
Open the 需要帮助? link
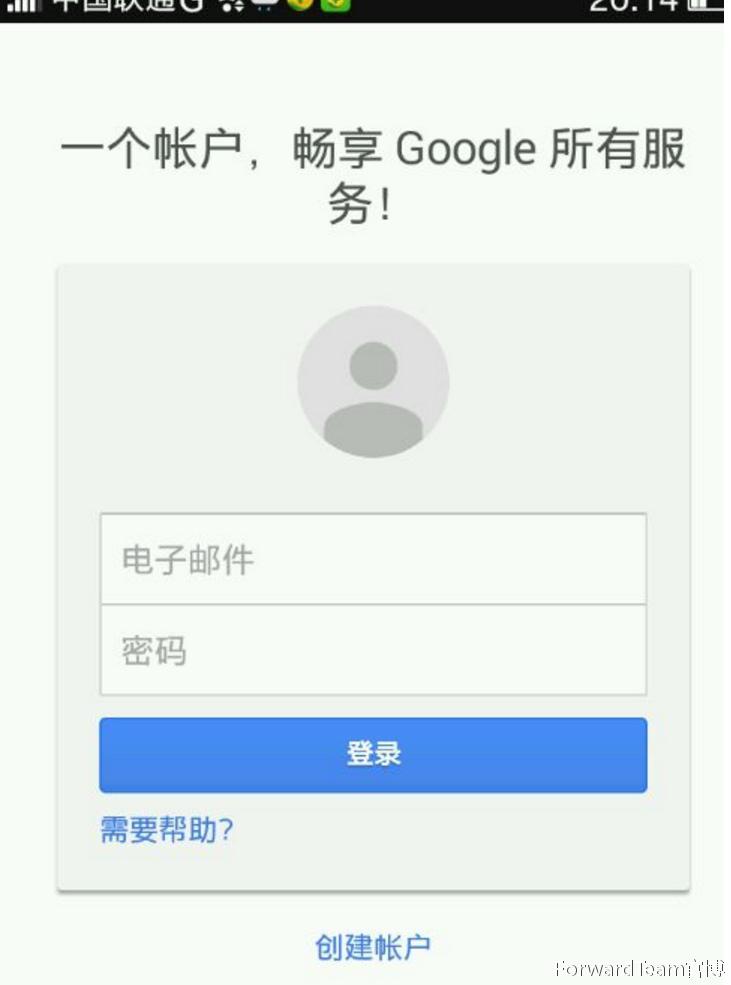166,829
